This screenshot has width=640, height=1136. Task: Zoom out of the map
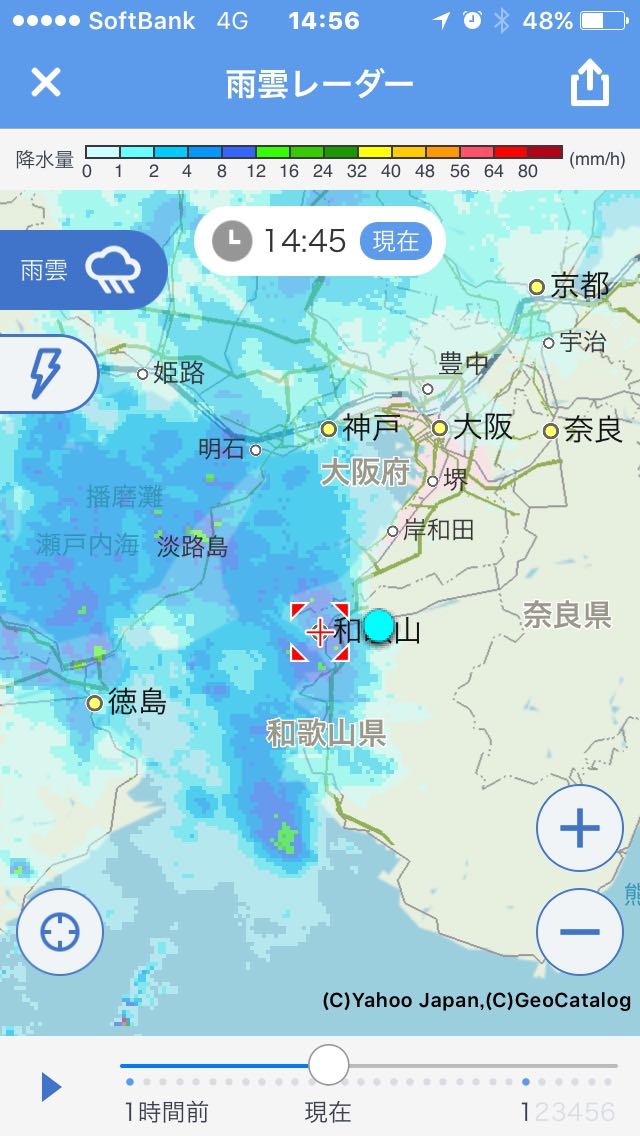pos(580,932)
